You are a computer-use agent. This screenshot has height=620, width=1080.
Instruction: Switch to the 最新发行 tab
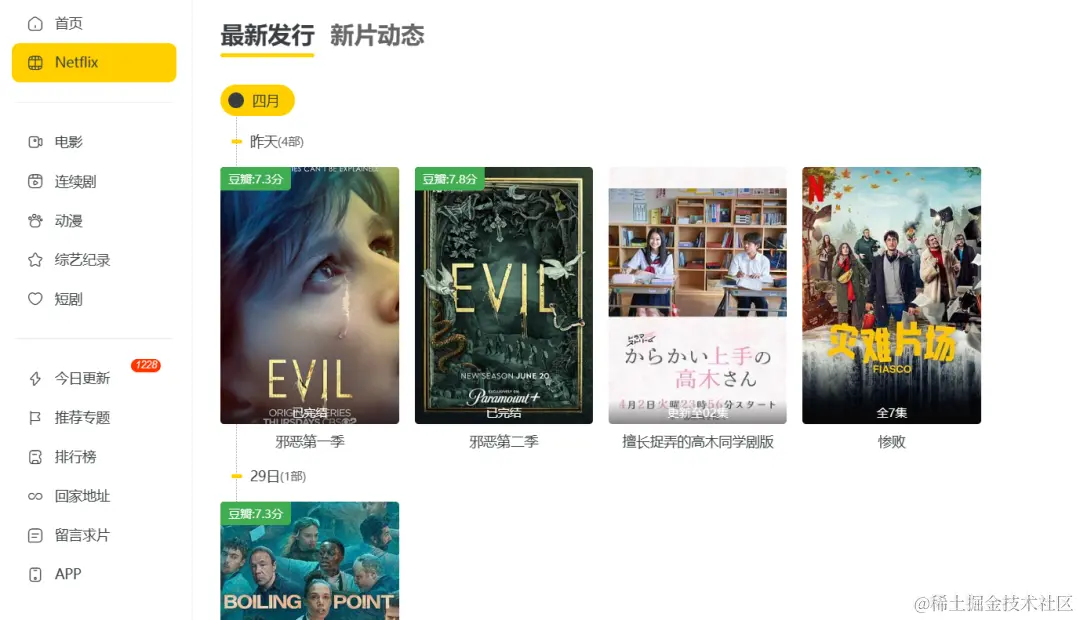pyautogui.click(x=267, y=36)
